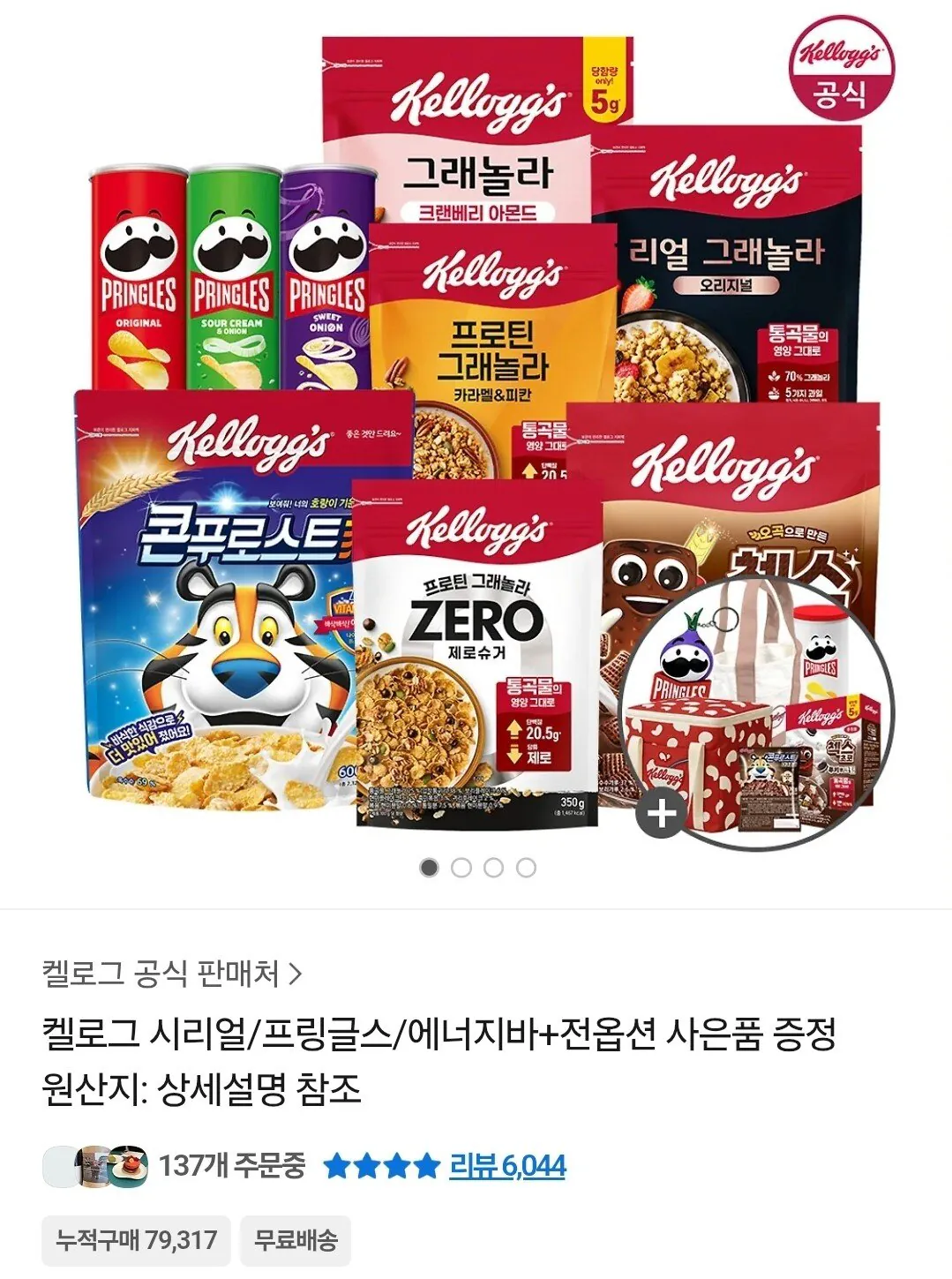This screenshot has height=1279, width=952.
Task: Select the second carousel dot
Action: pyautogui.click(x=461, y=869)
